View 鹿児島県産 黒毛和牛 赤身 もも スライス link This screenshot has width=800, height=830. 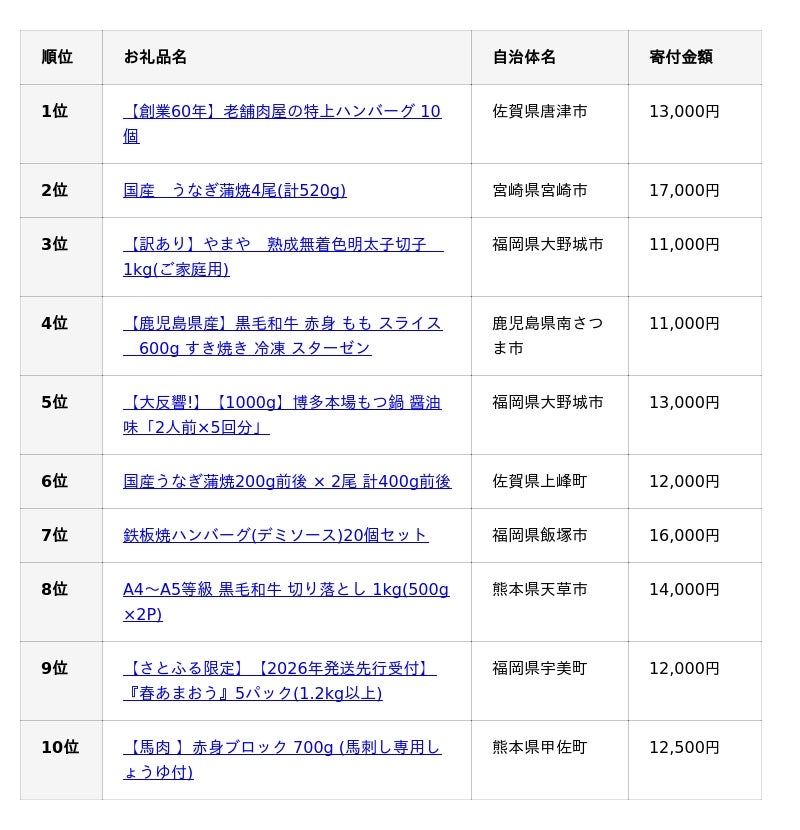(282, 324)
